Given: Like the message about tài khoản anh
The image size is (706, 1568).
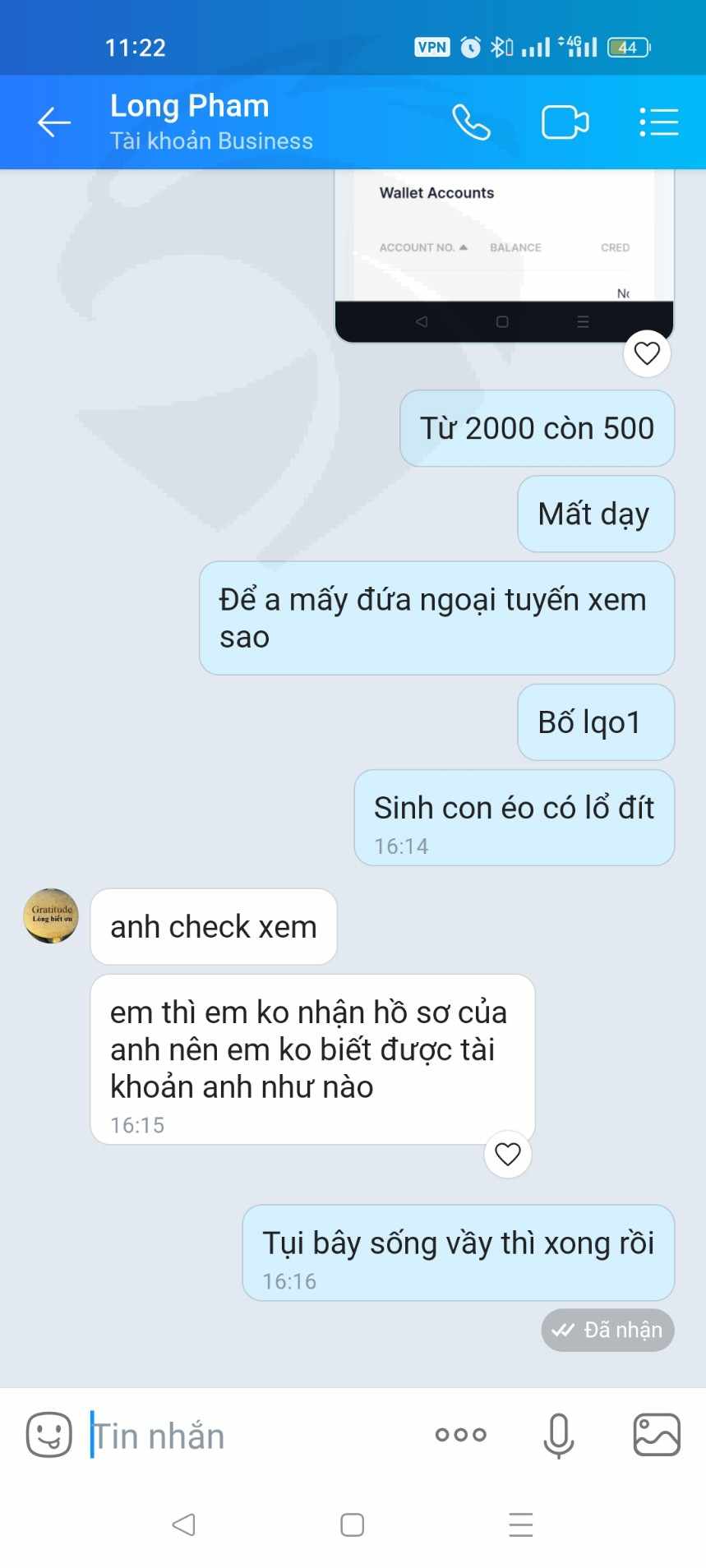Looking at the screenshot, I should (508, 1155).
